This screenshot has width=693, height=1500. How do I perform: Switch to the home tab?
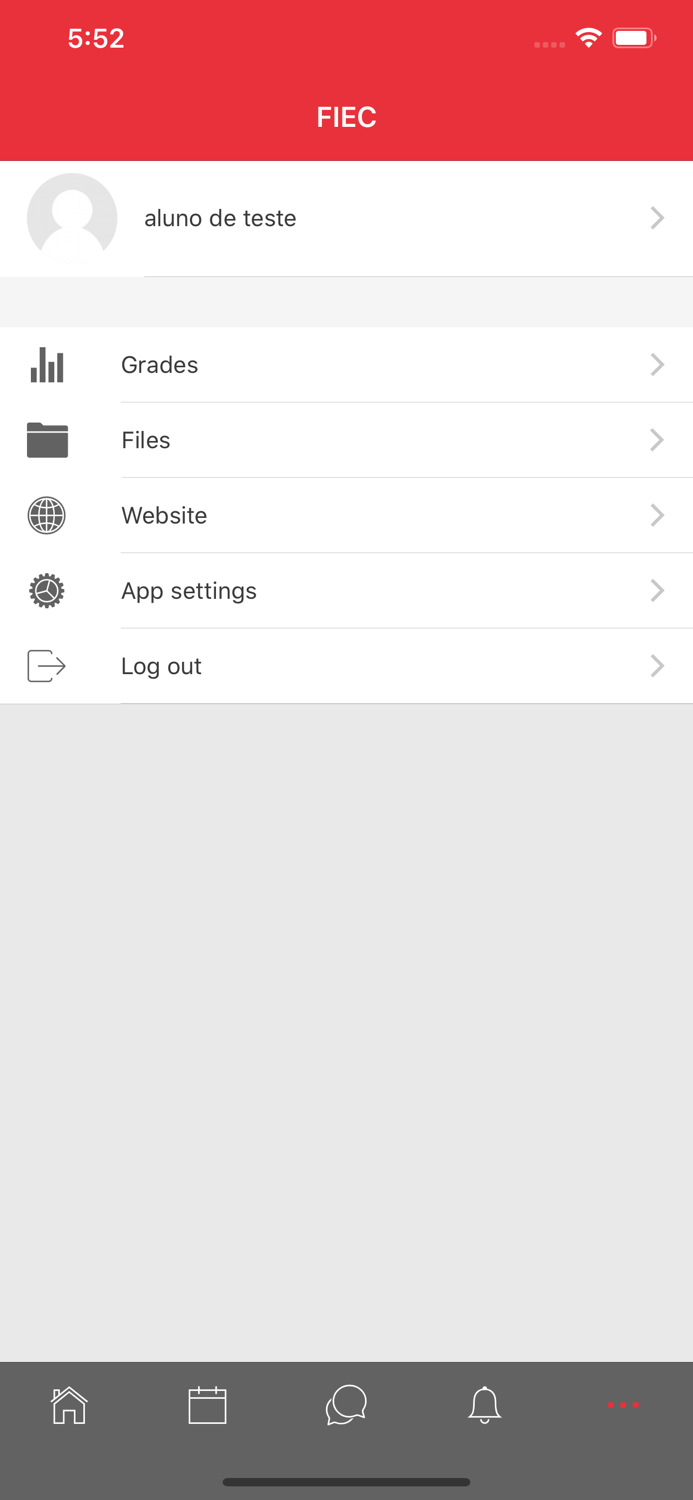69,1405
